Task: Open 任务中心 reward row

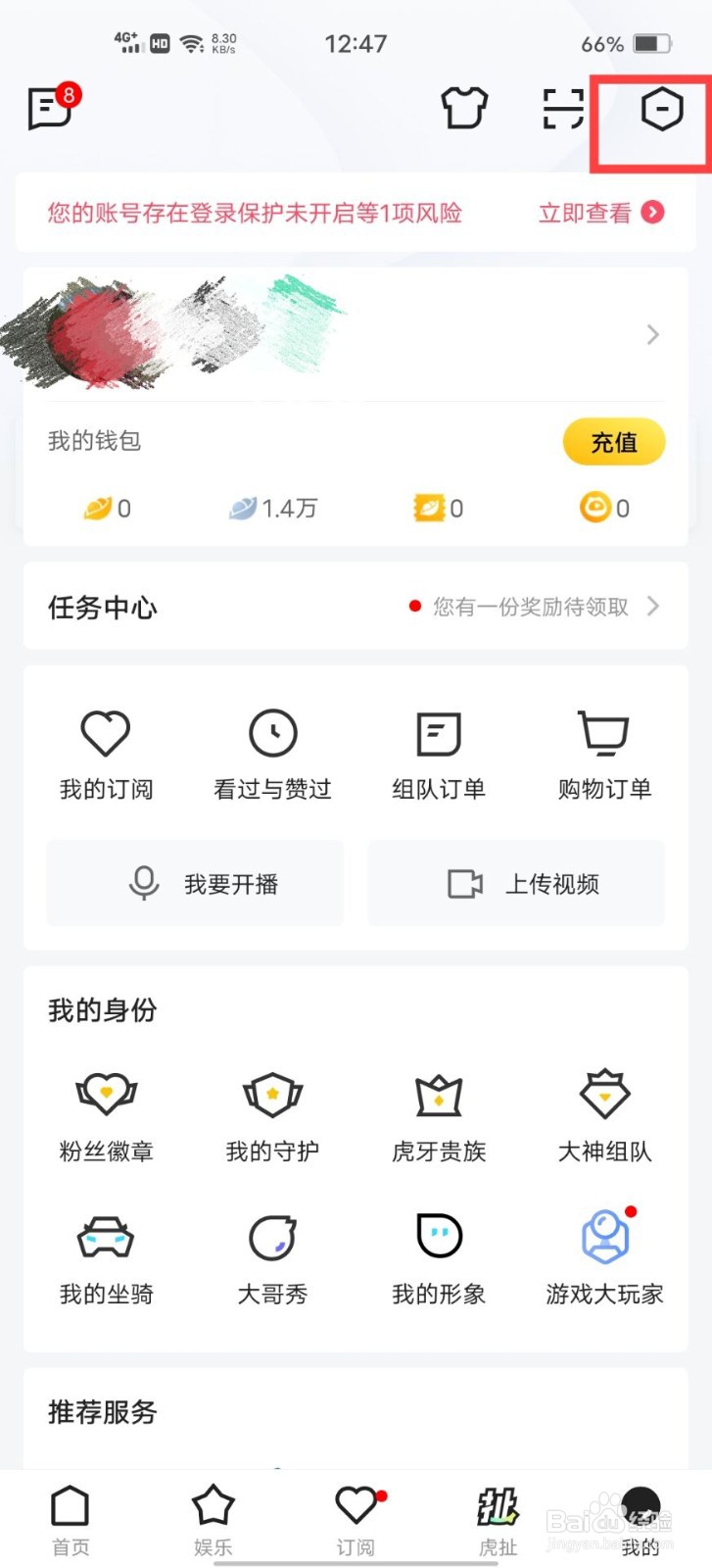Action: coord(356,607)
